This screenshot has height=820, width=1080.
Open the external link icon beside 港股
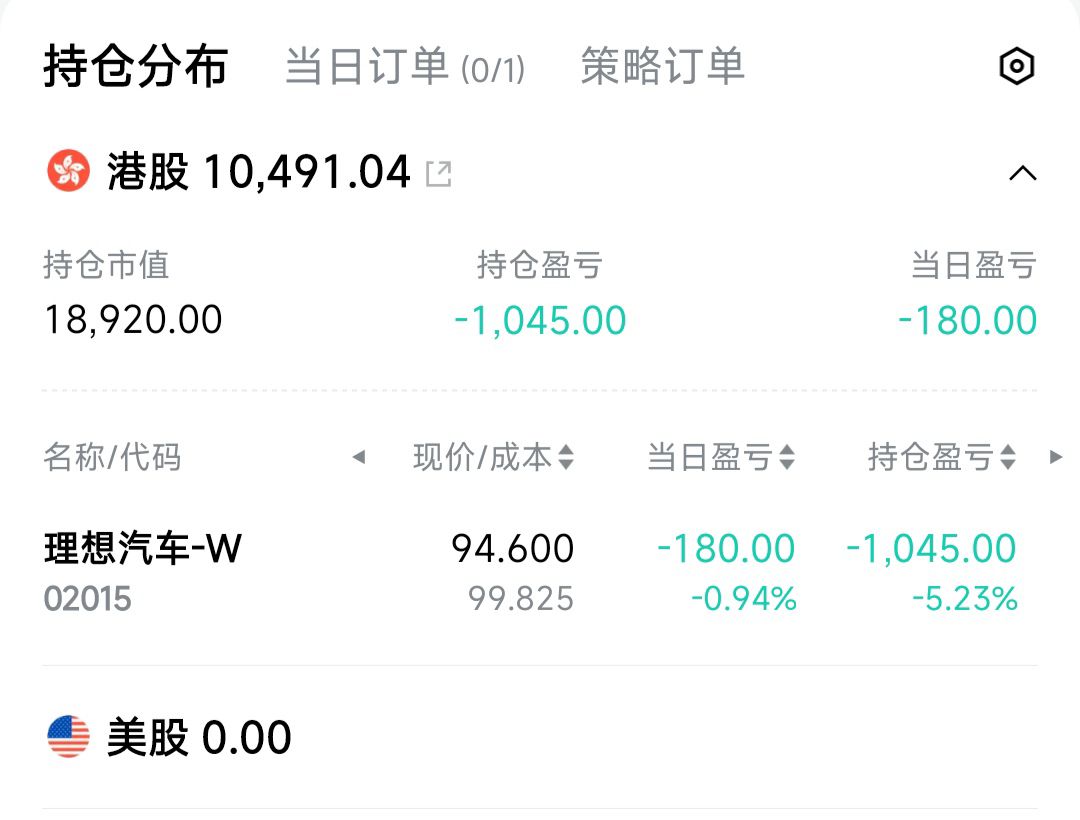439,174
